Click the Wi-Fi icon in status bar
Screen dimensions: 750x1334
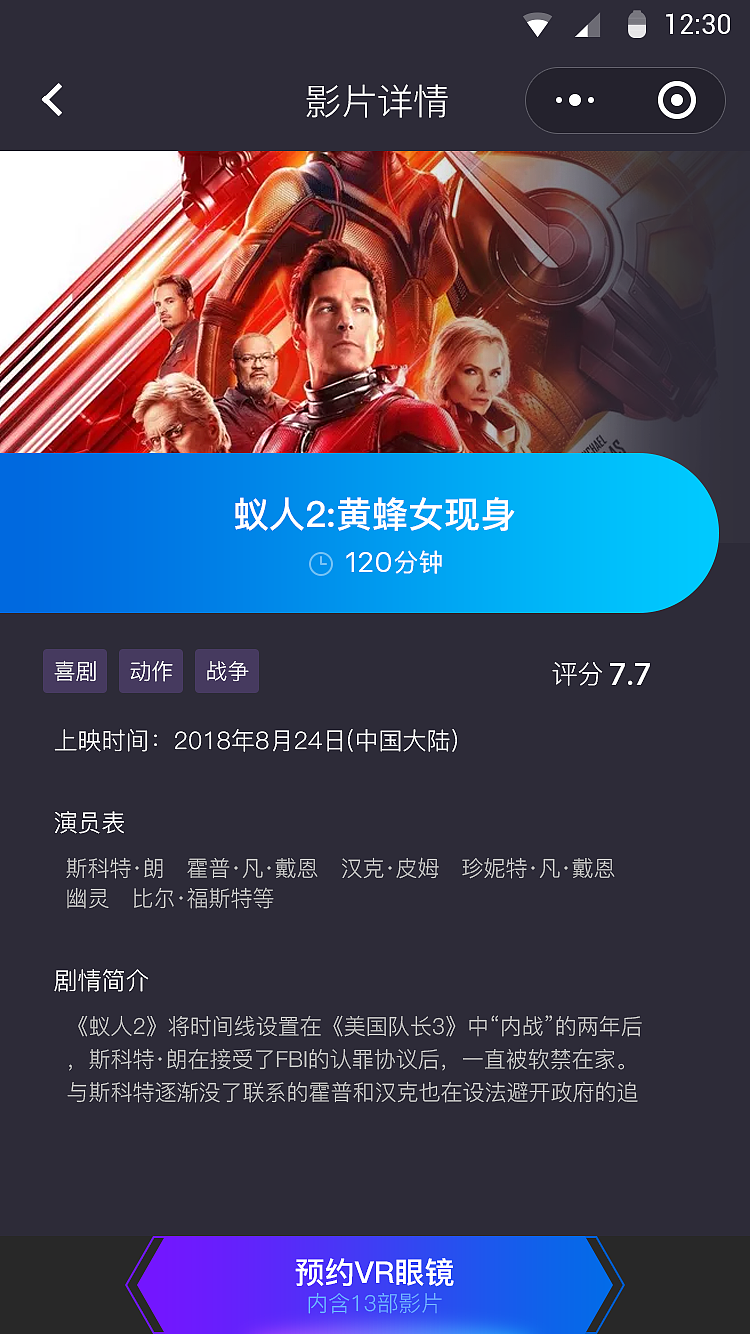pos(537,24)
